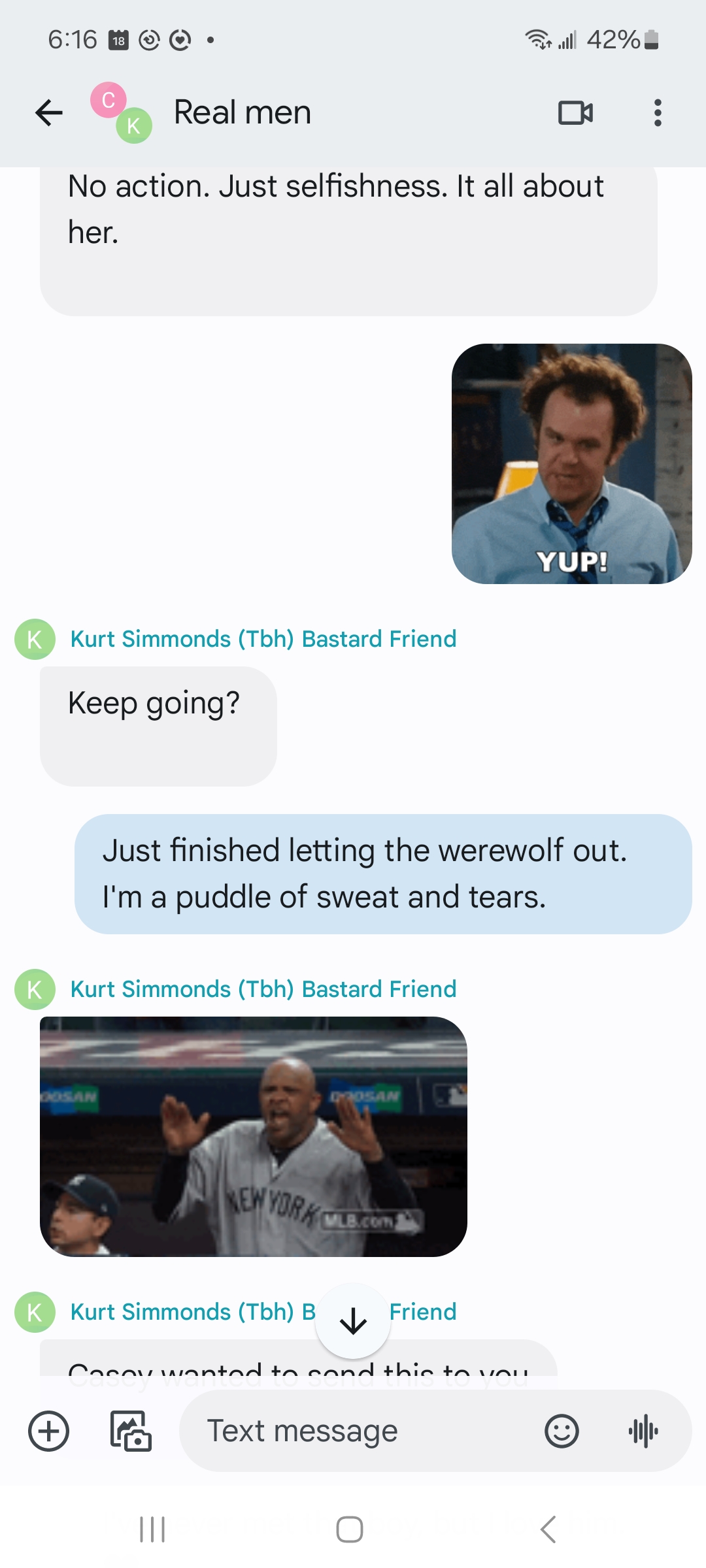View Kurt's baseball player GIF
Screen dimensions: 706x1568
coord(254,1136)
